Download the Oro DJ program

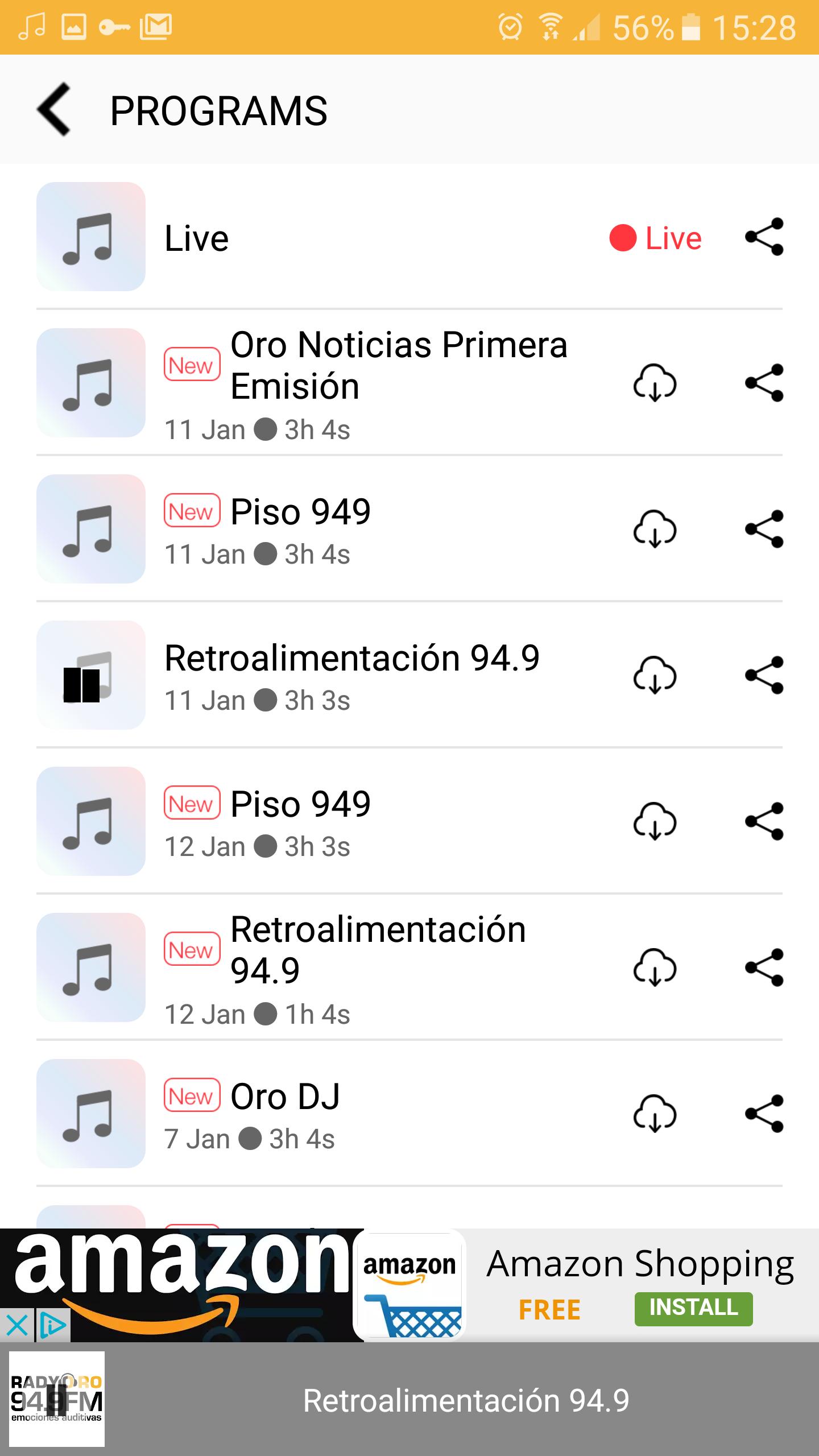[655, 1114]
